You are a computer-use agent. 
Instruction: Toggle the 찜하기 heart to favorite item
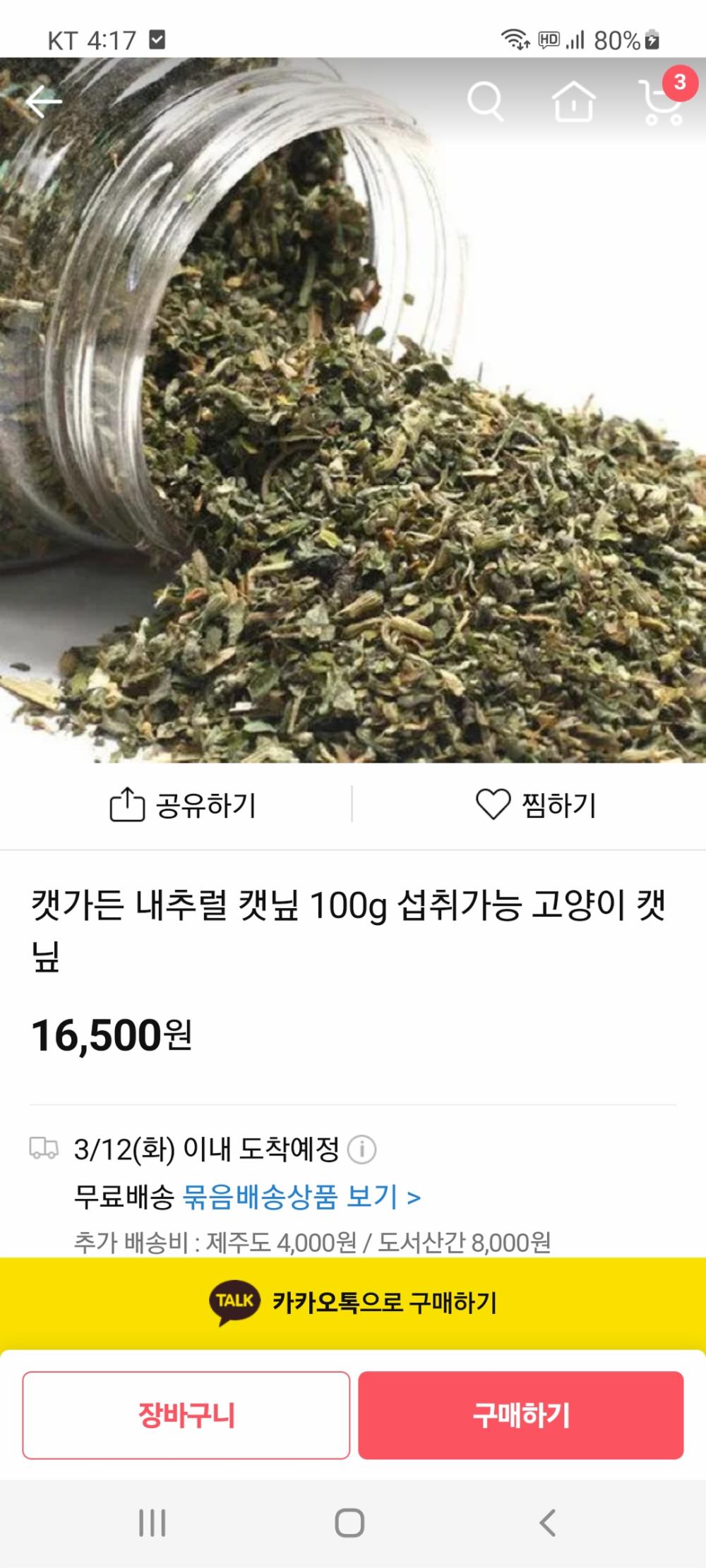pyautogui.click(x=496, y=804)
